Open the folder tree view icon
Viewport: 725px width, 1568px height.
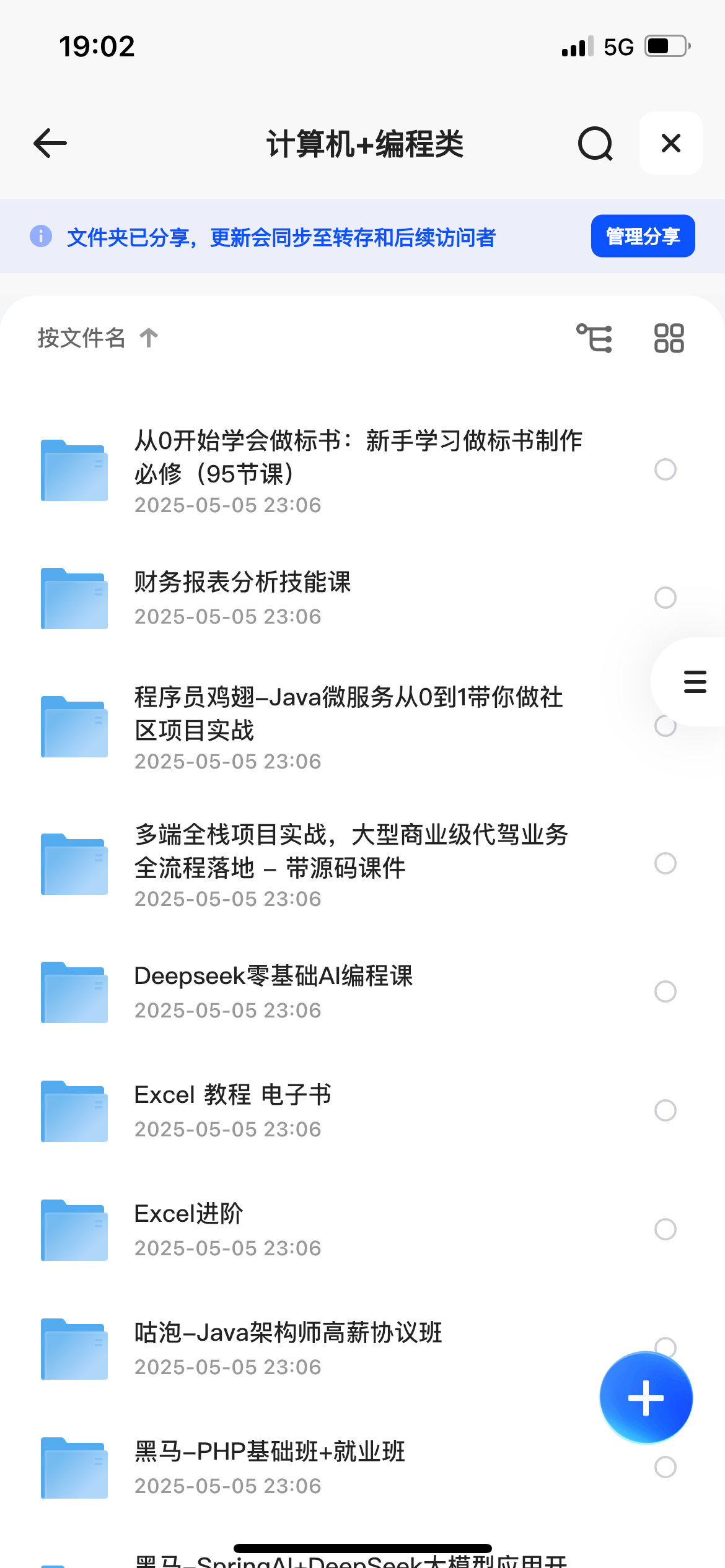click(594, 338)
